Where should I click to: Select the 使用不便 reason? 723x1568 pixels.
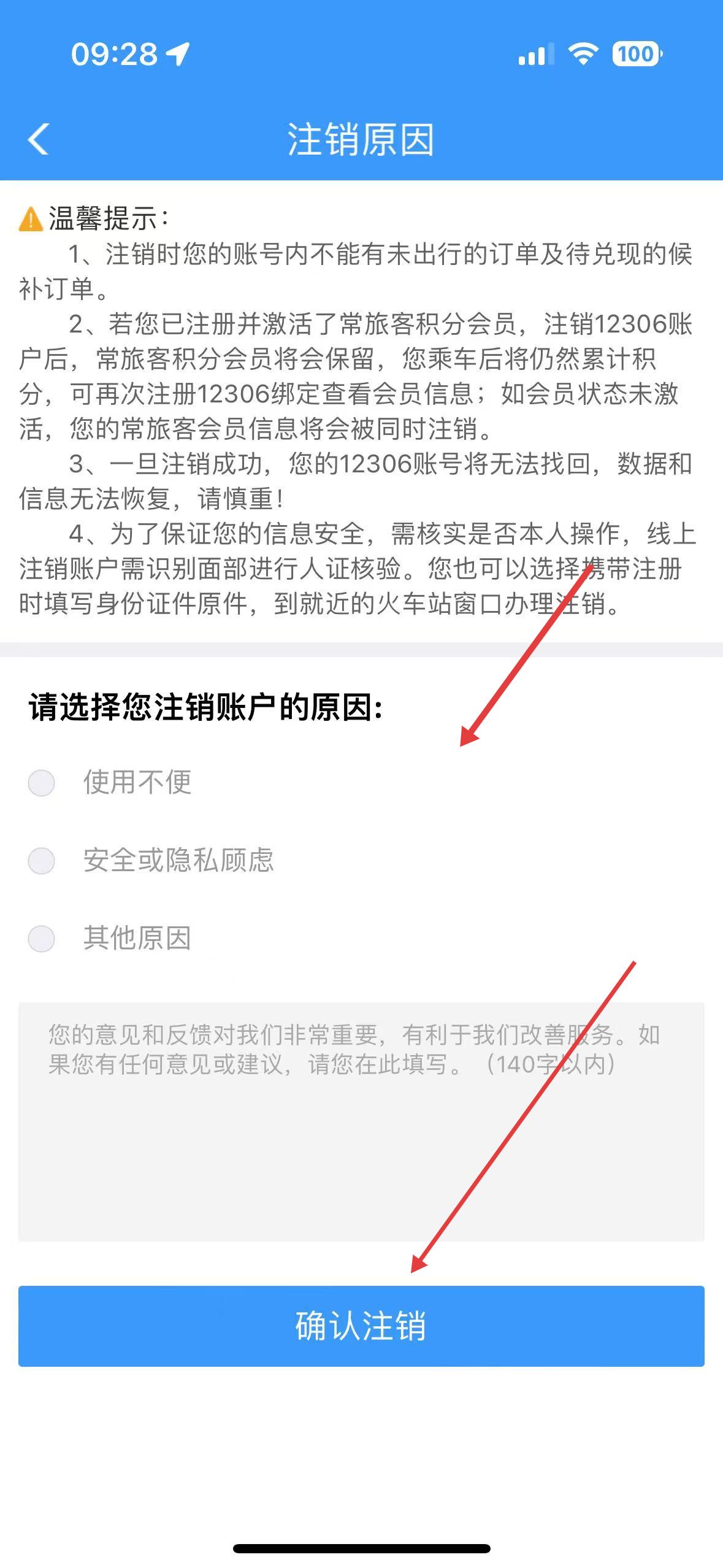tap(42, 783)
